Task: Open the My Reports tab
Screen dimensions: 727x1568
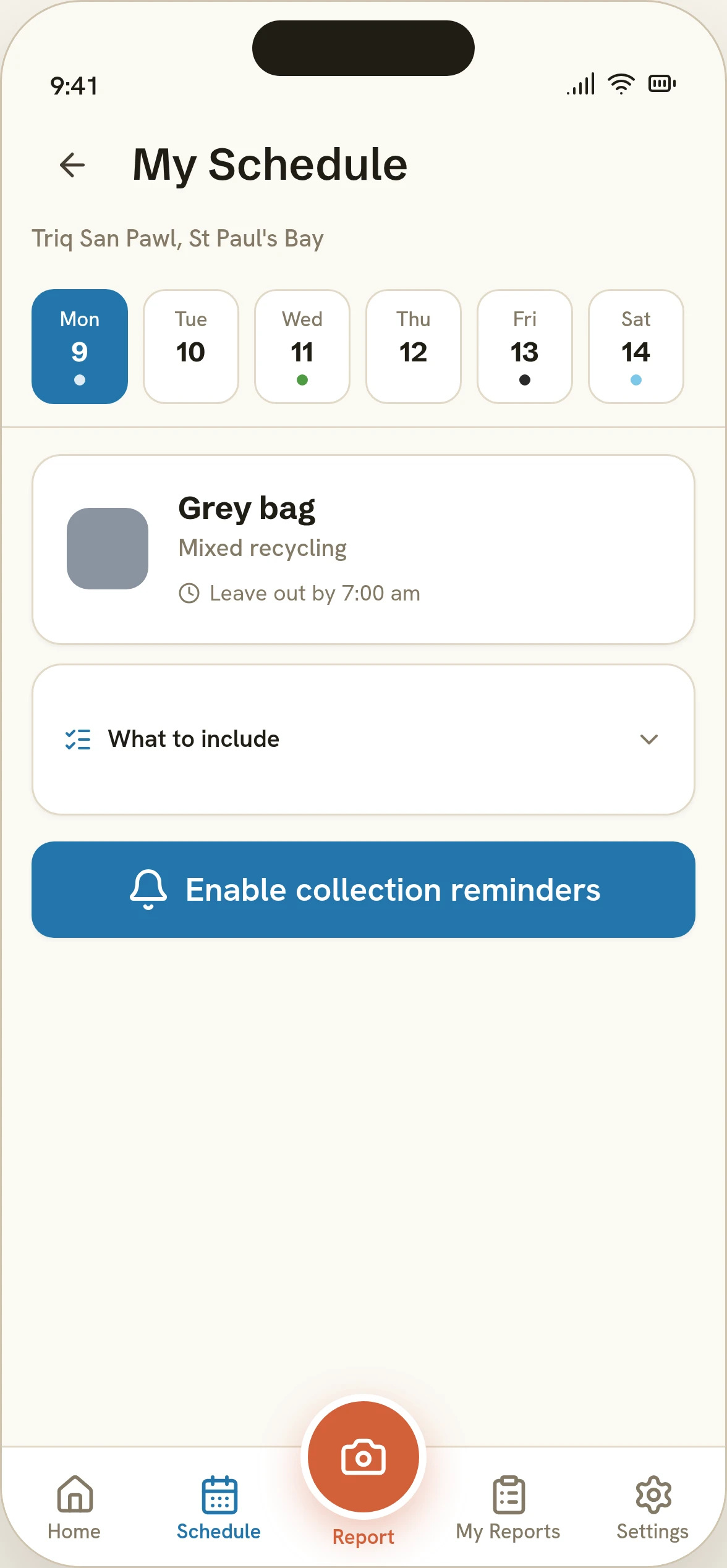Action: tap(508, 1507)
